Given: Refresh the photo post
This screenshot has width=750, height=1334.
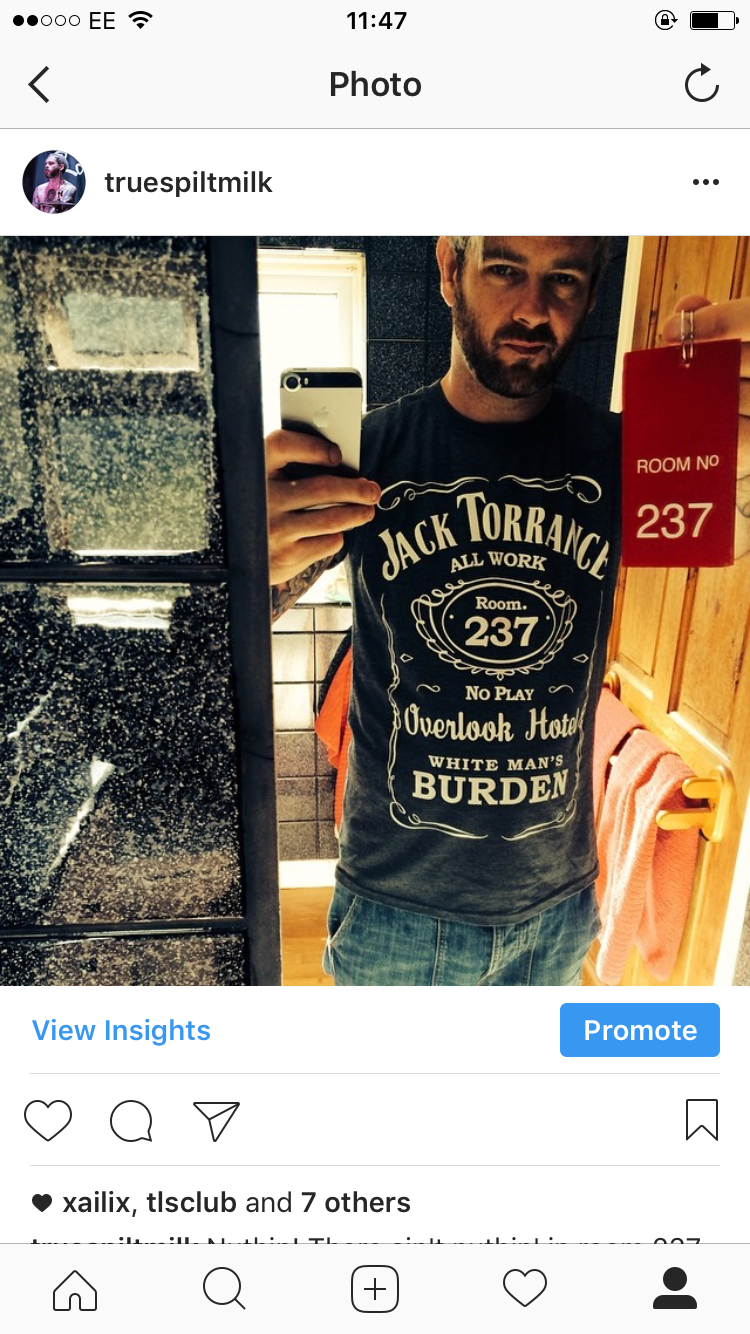Looking at the screenshot, I should coord(701,84).
